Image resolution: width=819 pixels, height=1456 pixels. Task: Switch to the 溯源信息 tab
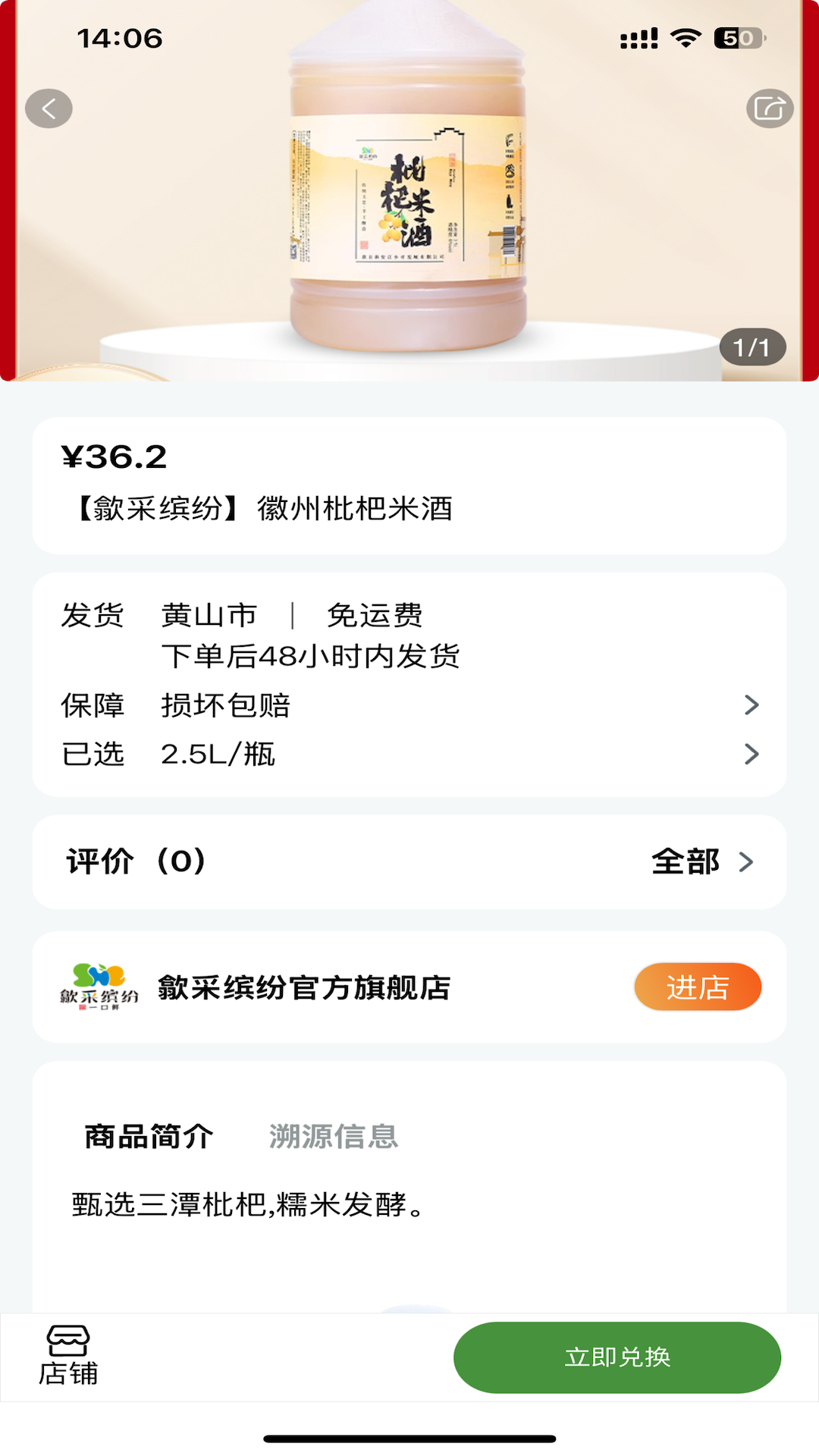[x=334, y=1137]
